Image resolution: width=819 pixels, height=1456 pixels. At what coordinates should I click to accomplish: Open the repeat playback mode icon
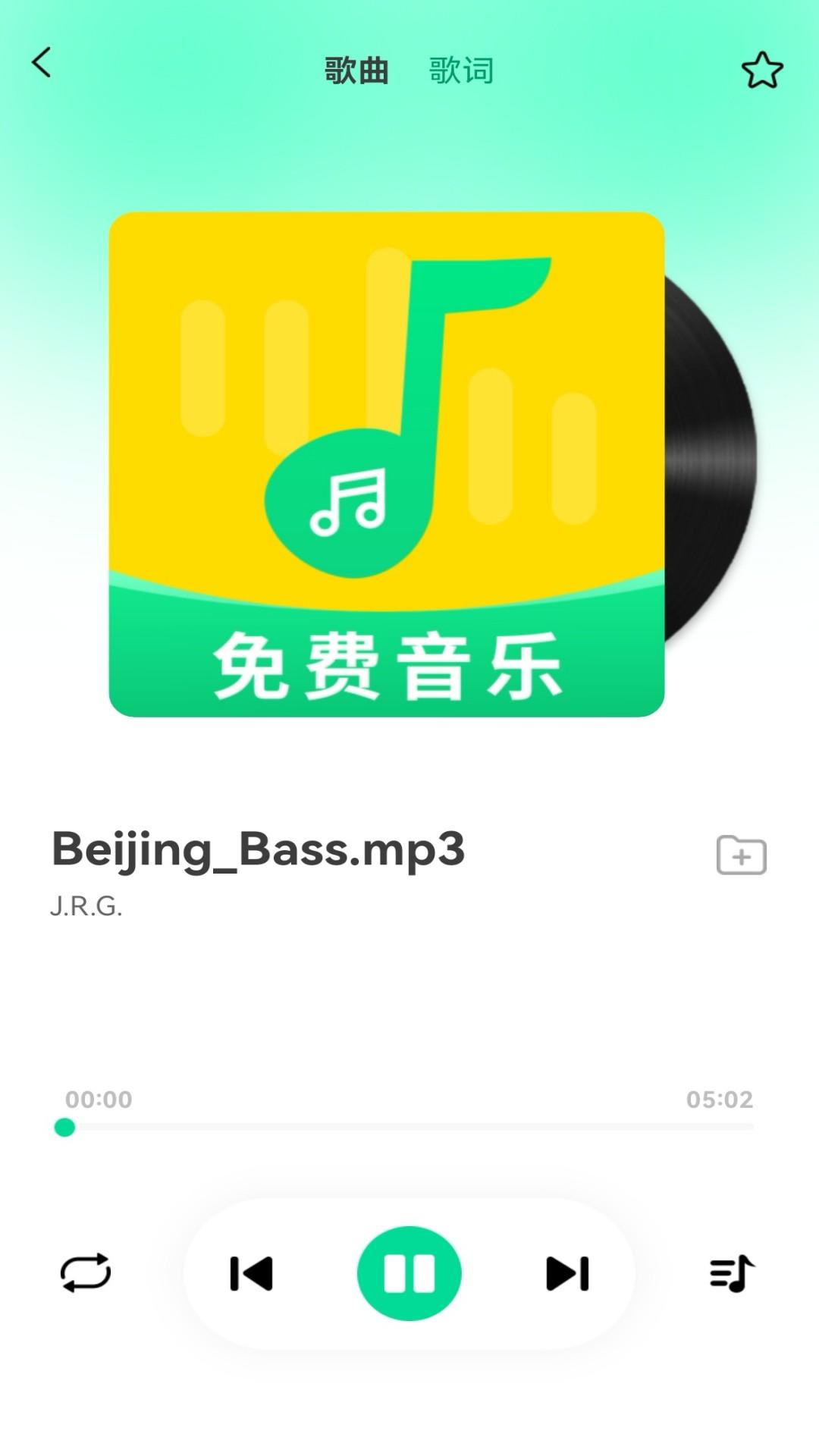87,1274
